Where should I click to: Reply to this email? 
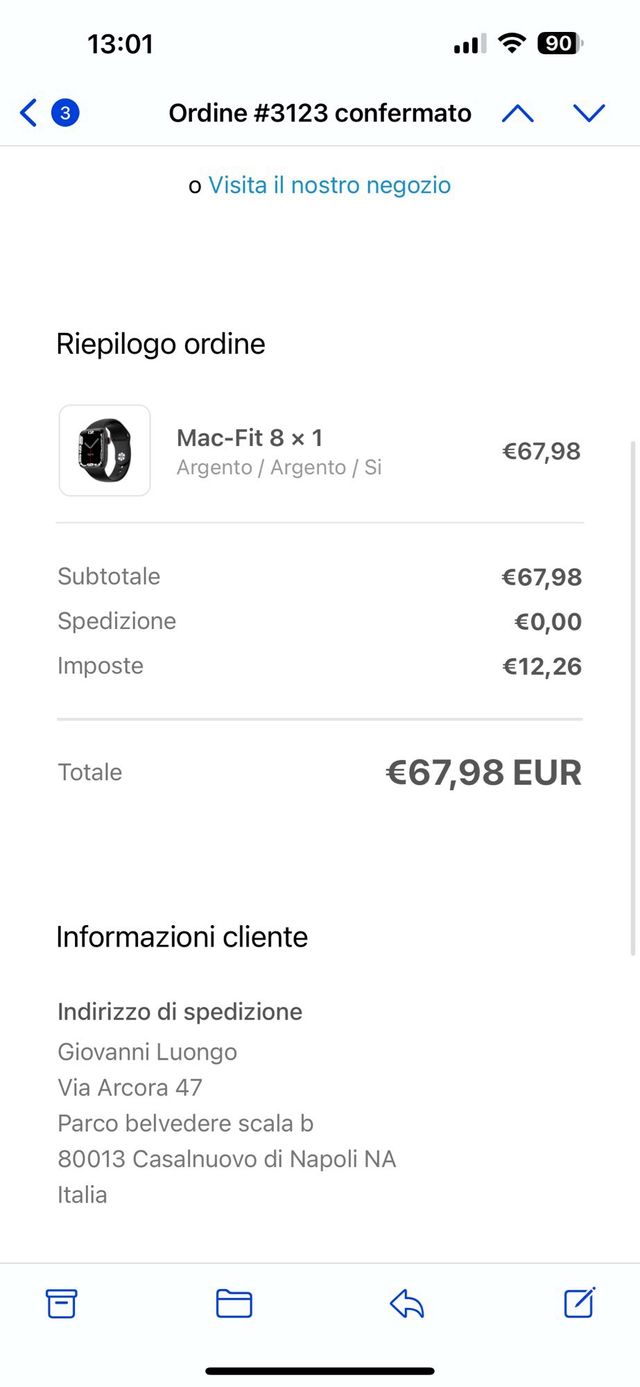[x=406, y=1303]
